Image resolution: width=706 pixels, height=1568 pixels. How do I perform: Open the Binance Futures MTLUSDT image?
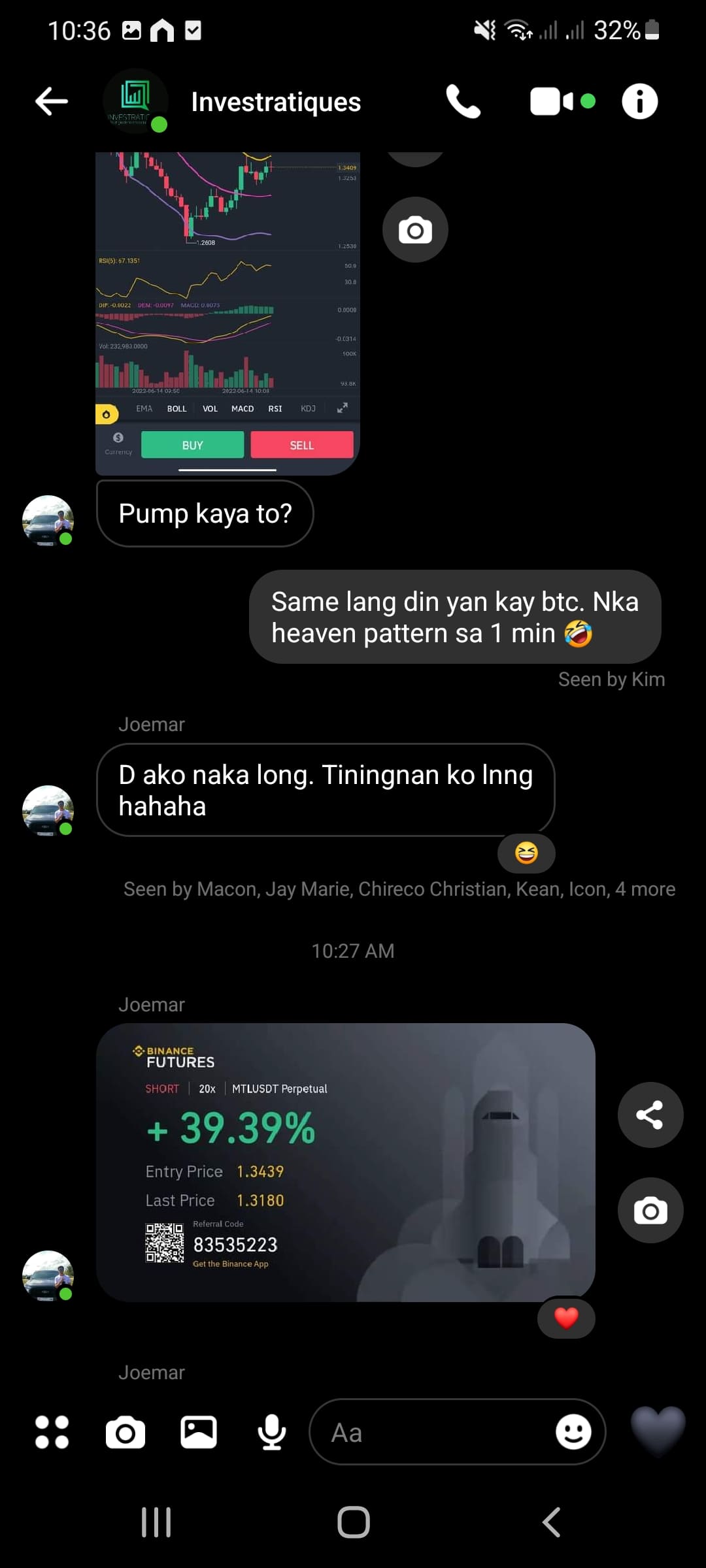pyautogui.click(x=345, y=1162)
